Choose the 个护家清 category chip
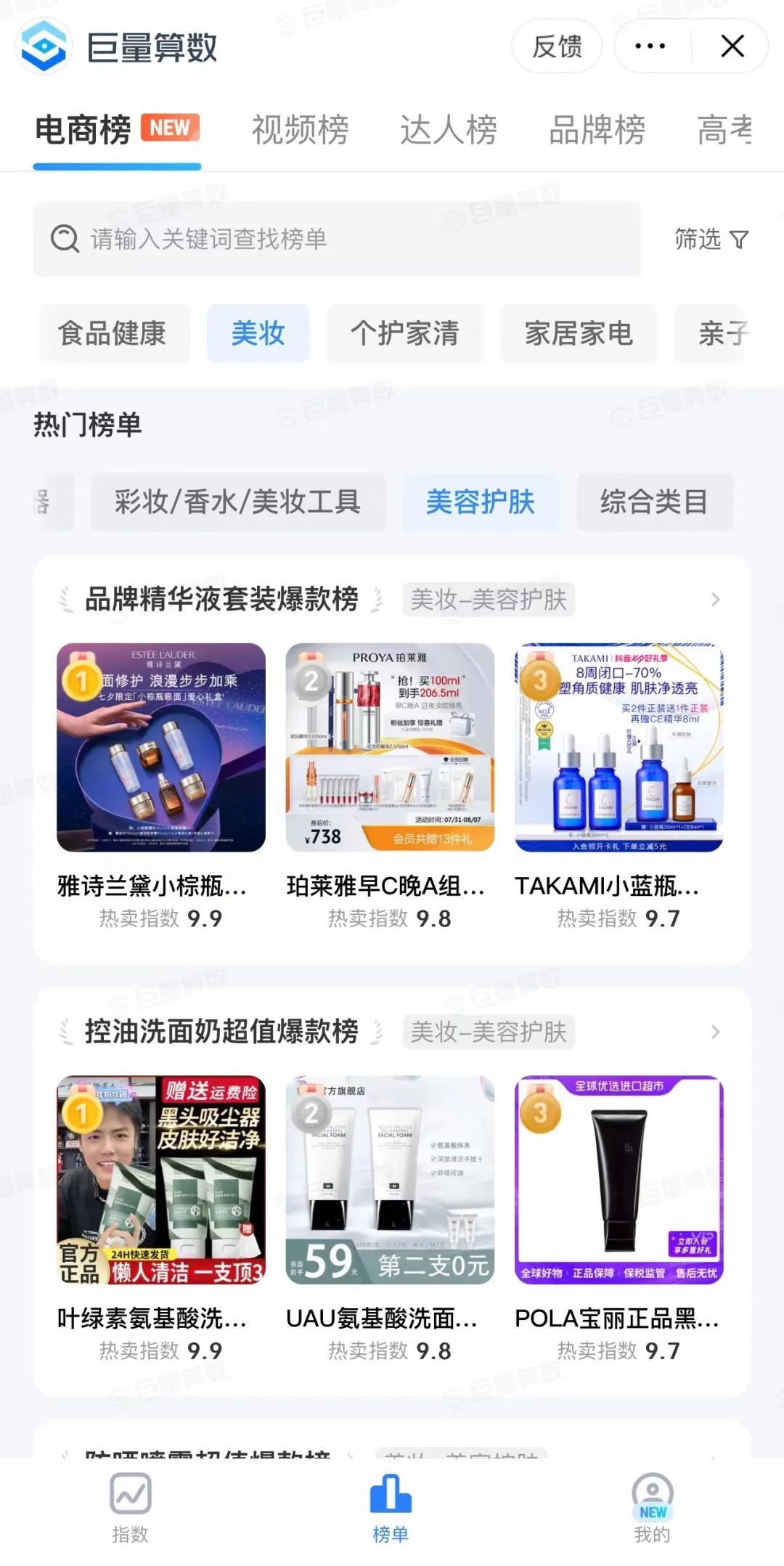 click(x=405, y=333)
